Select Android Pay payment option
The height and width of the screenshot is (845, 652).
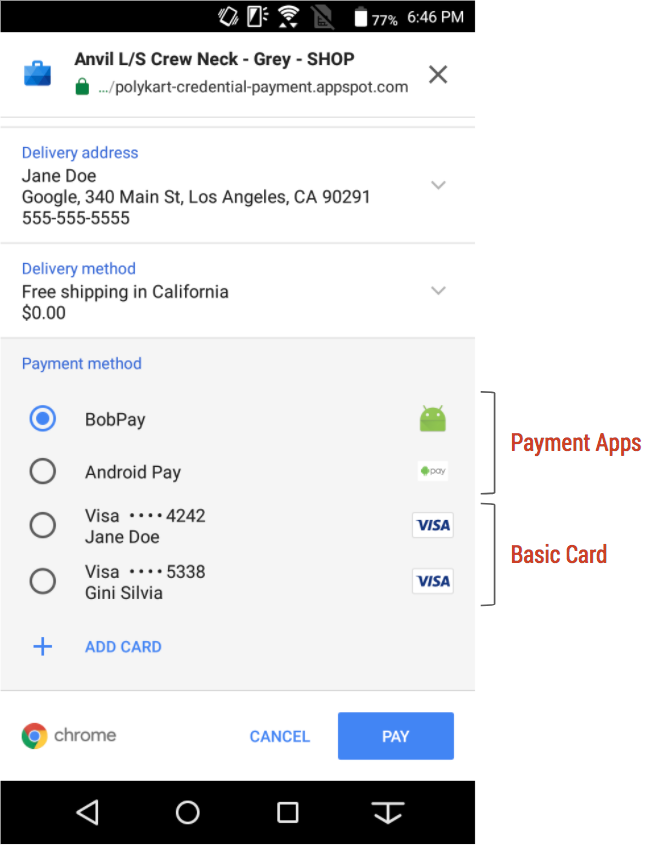tap(43, 471)
